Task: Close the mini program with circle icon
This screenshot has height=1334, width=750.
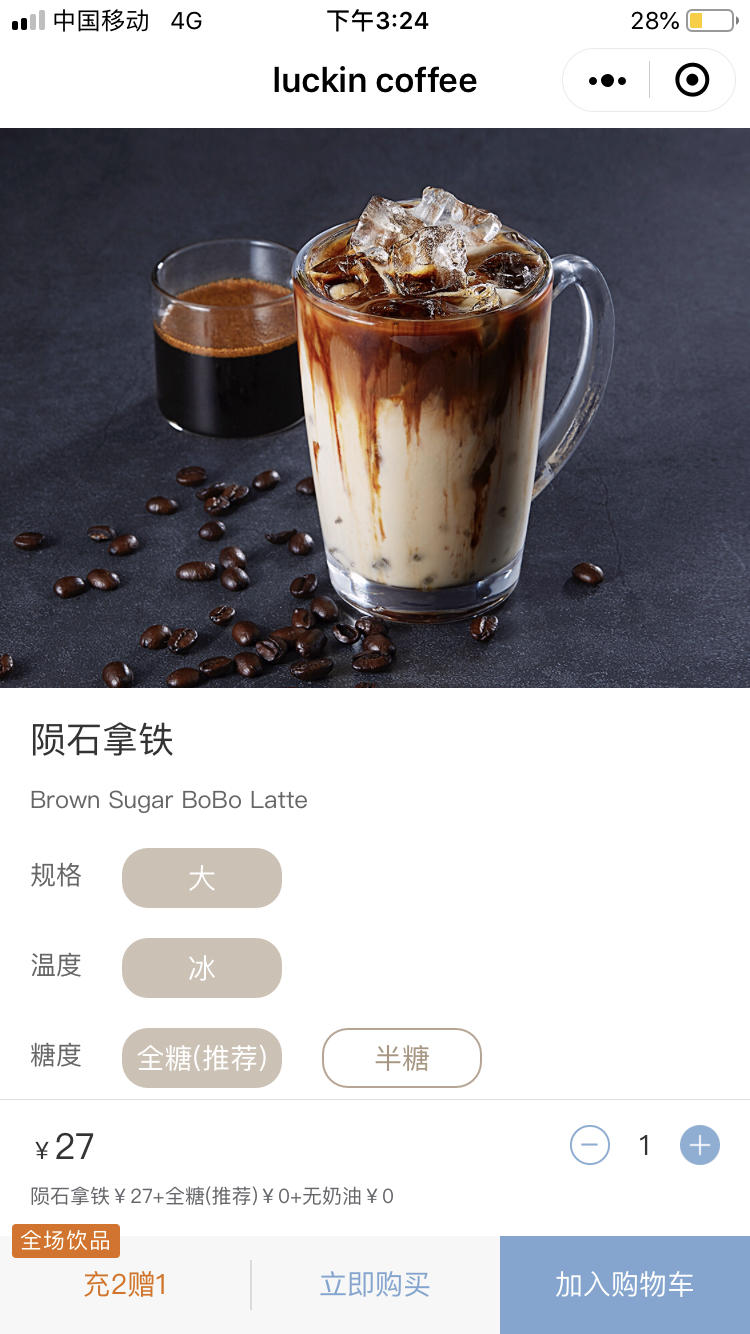Action: pos(692,80)
